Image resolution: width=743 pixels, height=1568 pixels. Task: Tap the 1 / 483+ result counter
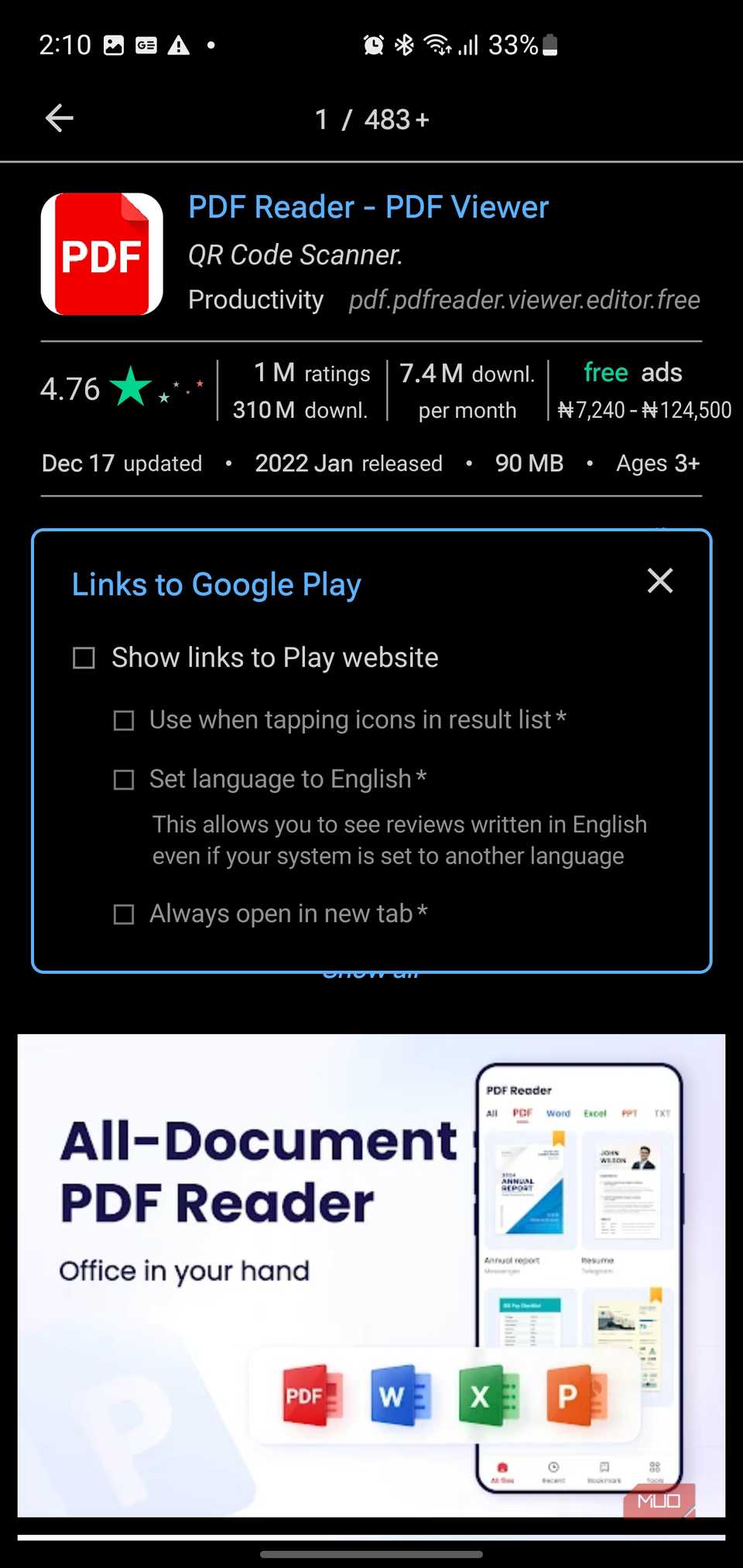pyautogui.click(x=371, y=118)
